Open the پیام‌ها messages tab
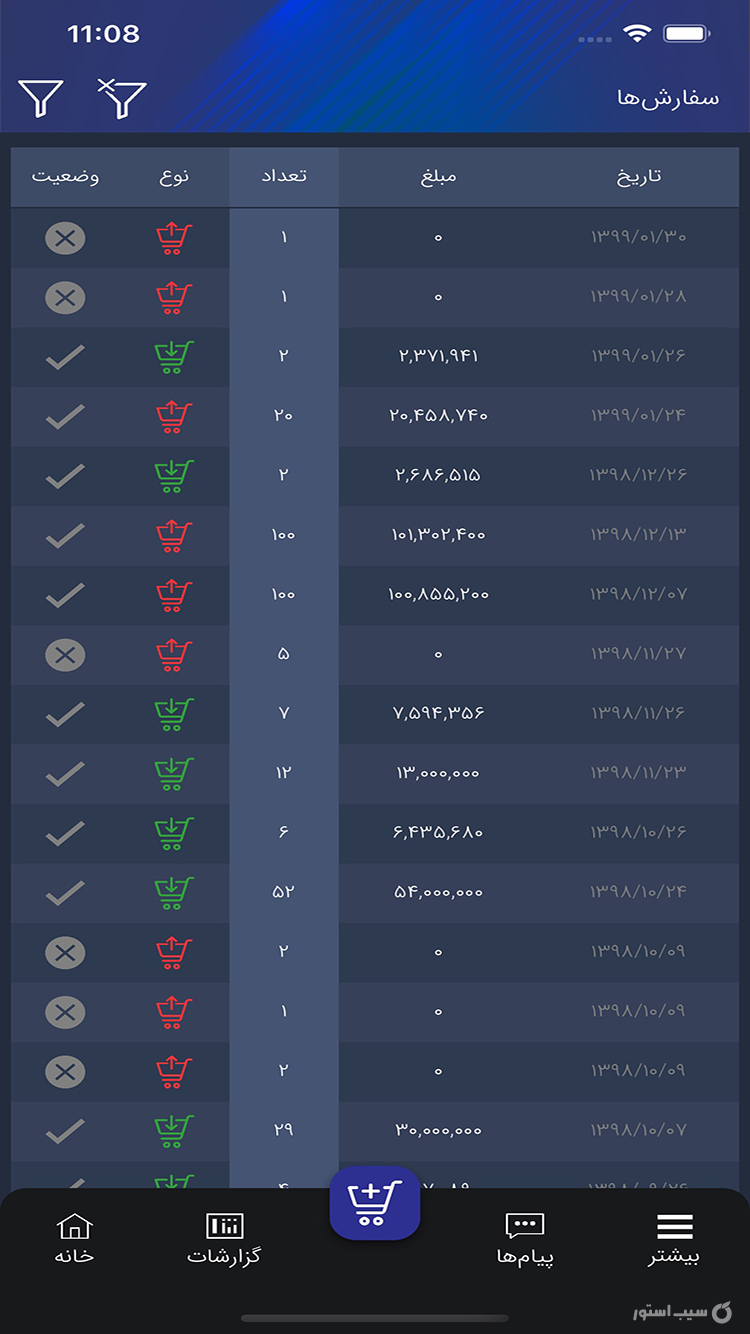 point(525,1238)
